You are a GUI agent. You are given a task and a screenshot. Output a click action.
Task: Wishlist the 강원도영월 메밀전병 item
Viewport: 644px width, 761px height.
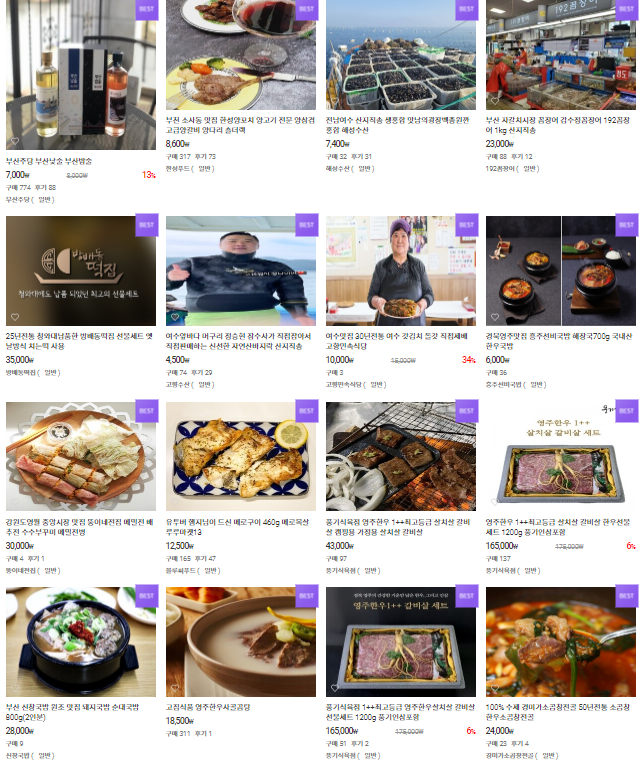(x=15, y=500)
